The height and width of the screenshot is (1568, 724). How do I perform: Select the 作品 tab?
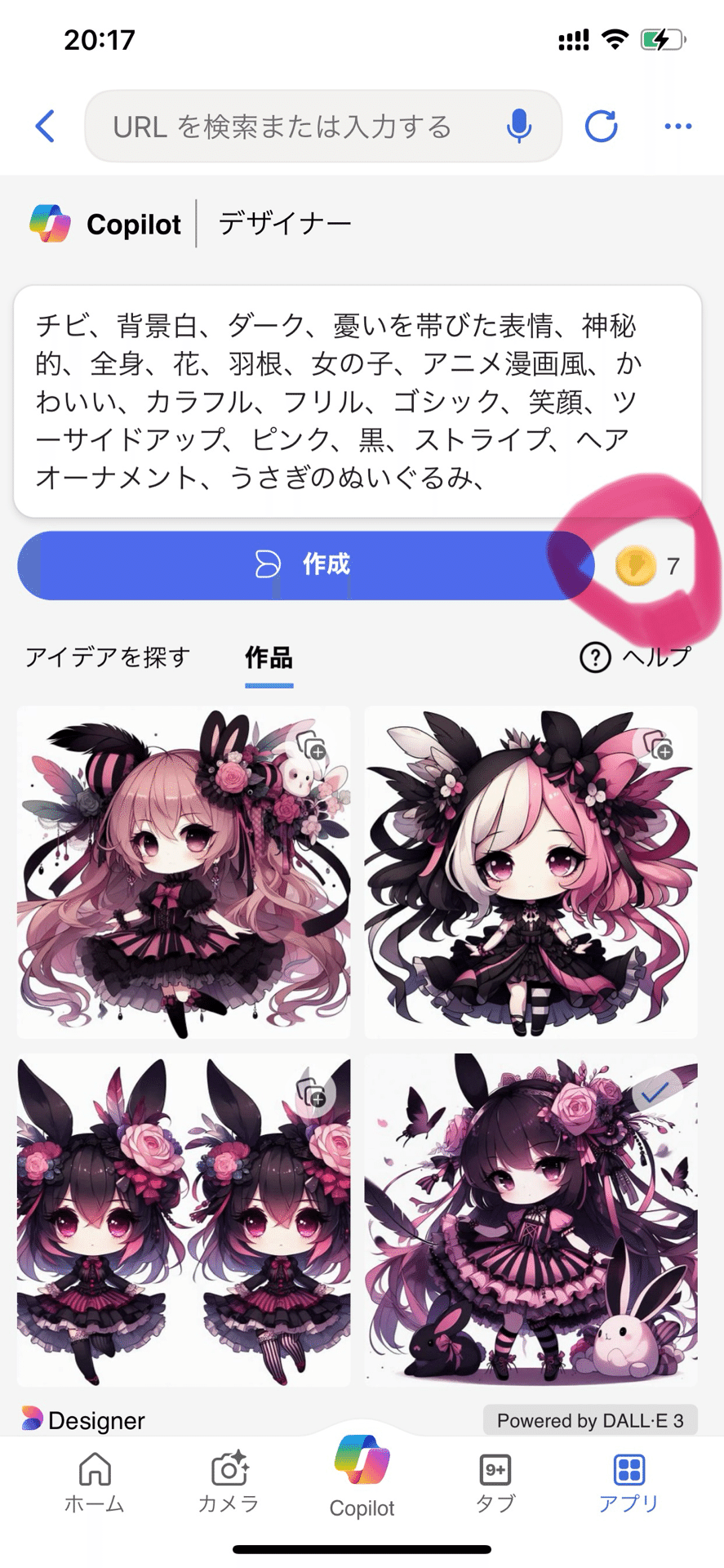269,657
